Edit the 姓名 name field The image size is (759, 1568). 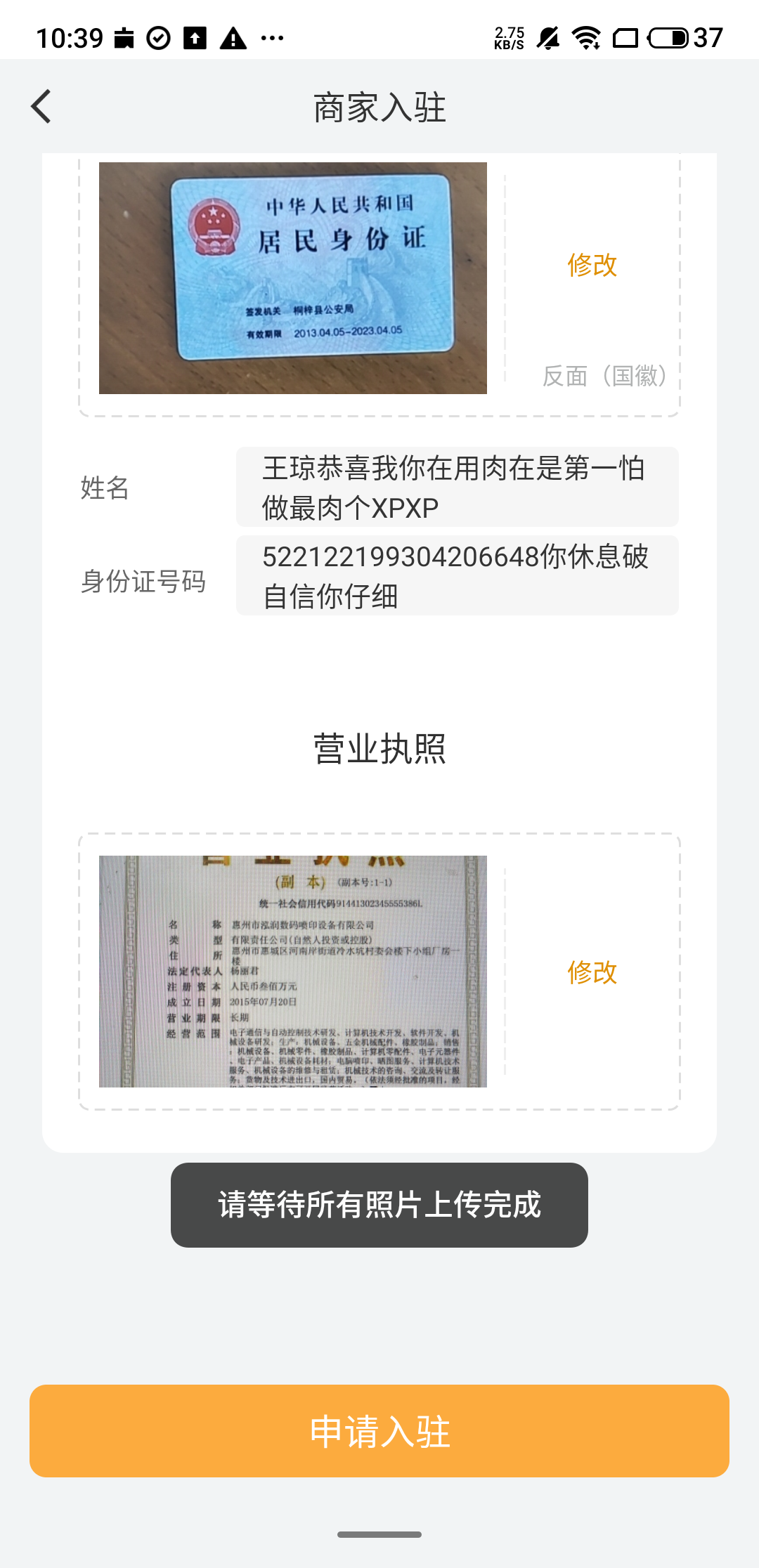point(458,487)
